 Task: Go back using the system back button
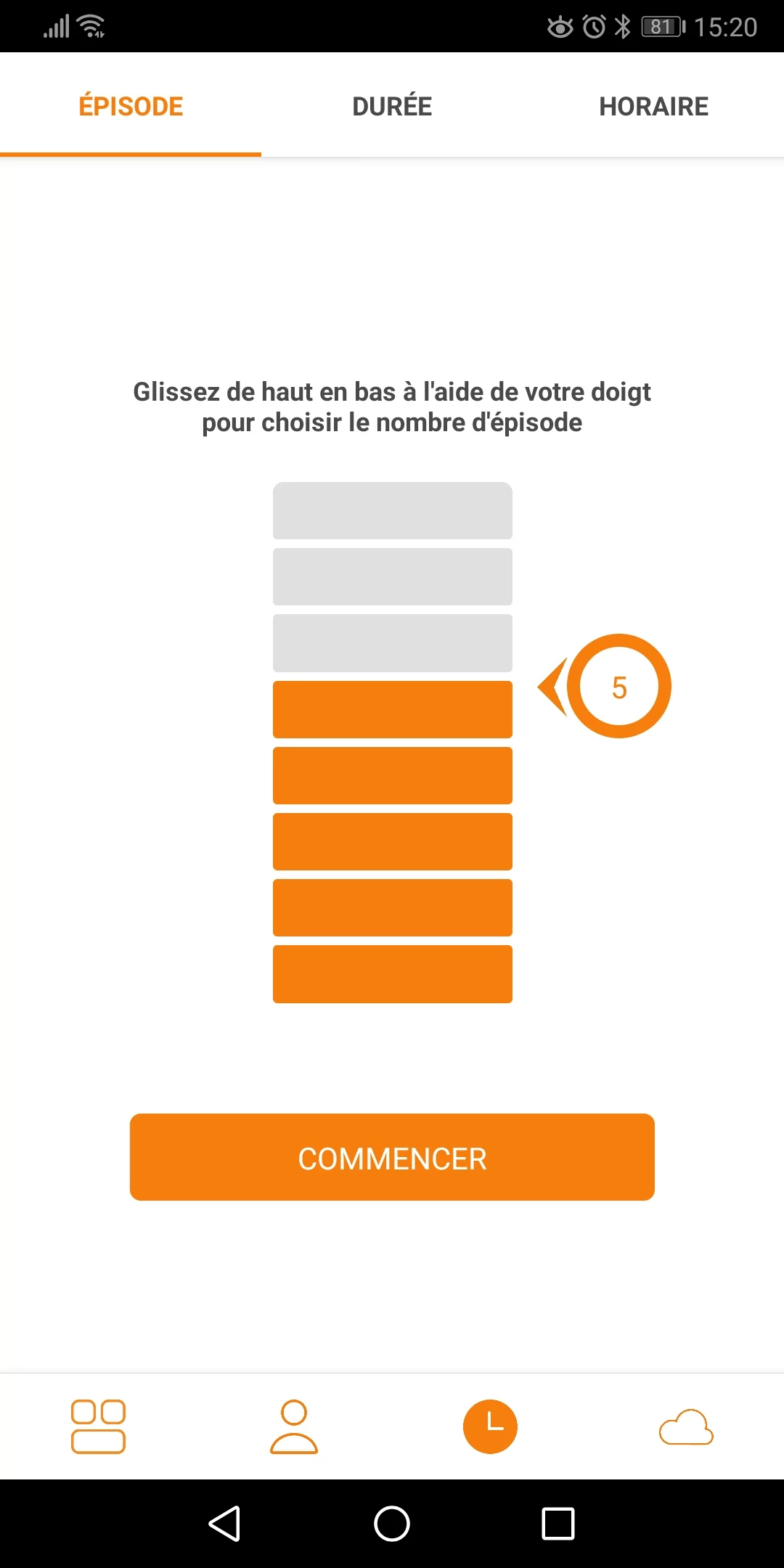pos(224,1523)
